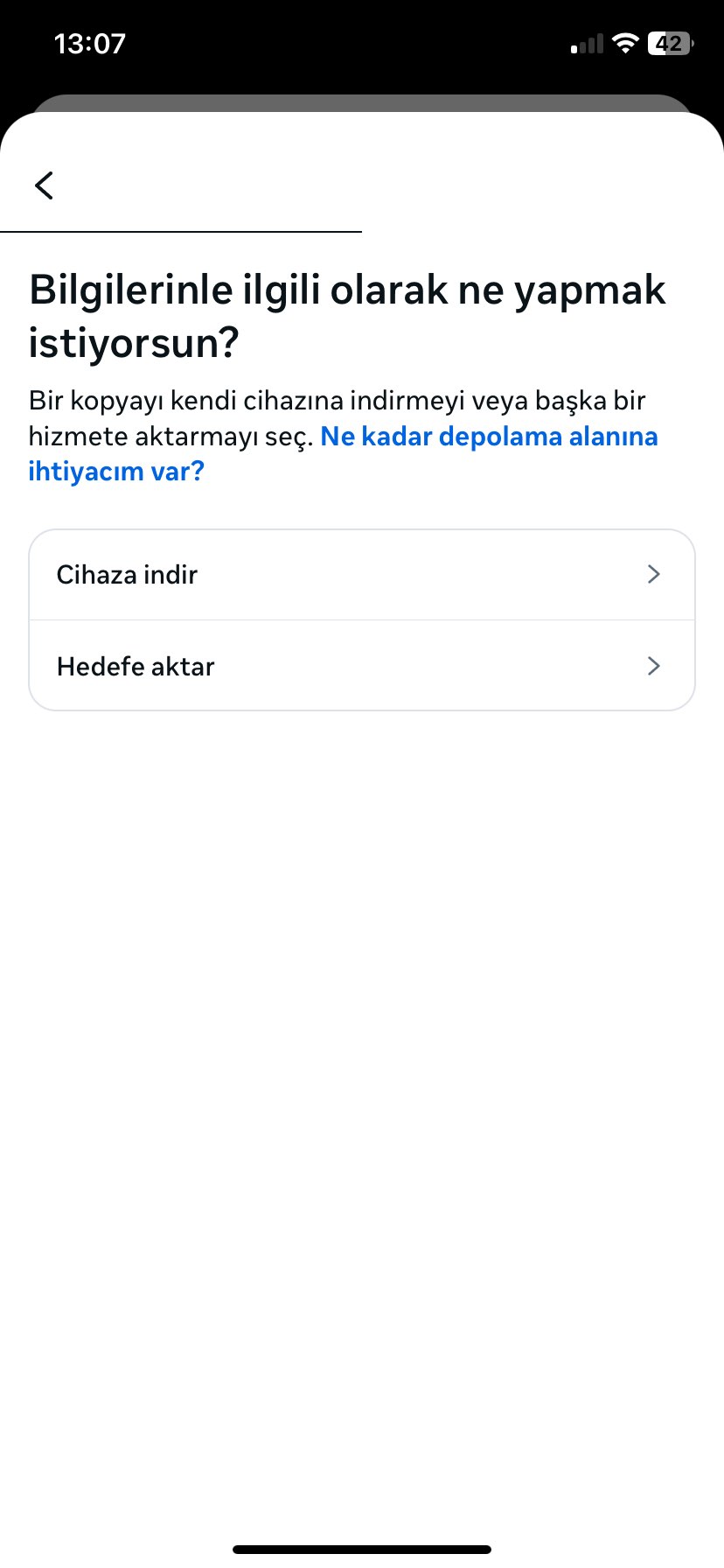The image size is (724, 1568).
Task: Open the arrow beside the download option
Action: click(x=653, y=574)
